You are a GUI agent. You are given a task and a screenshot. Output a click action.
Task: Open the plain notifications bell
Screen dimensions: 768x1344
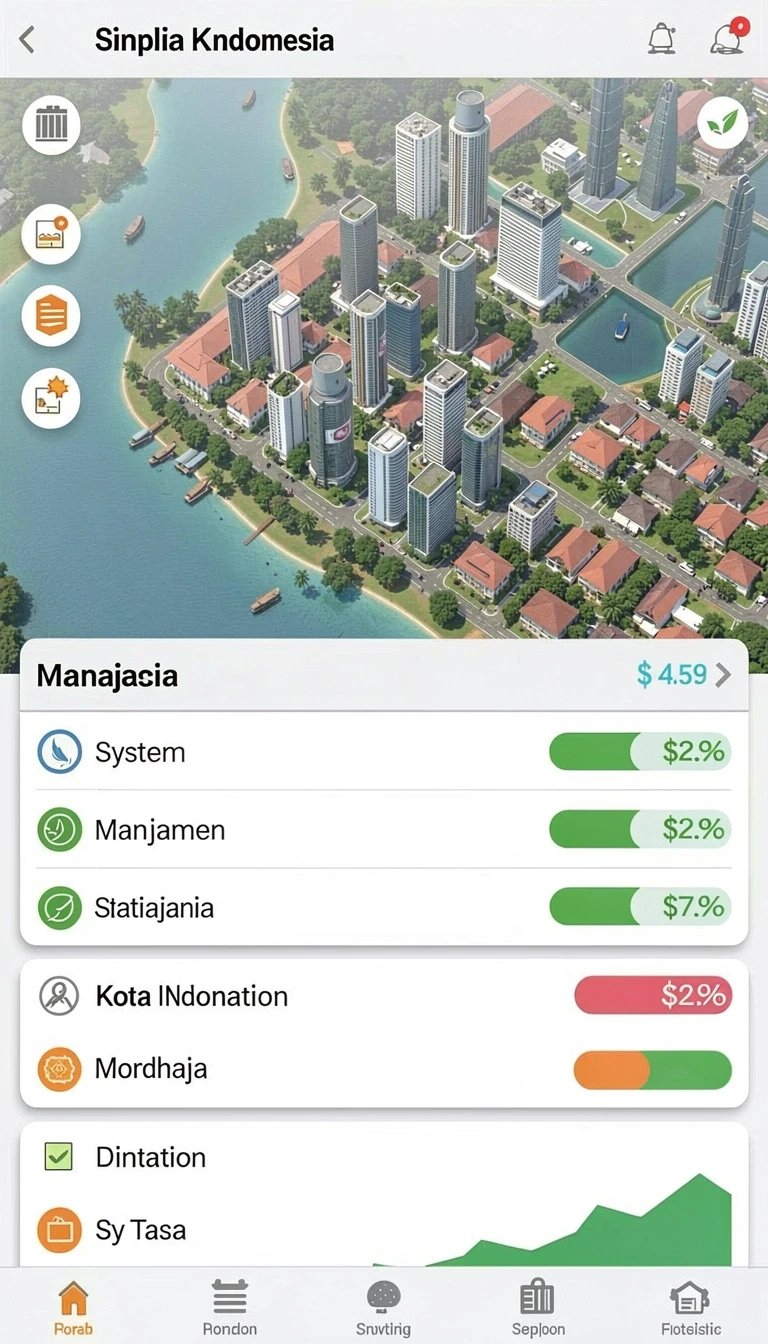click(x=661, y=38)
